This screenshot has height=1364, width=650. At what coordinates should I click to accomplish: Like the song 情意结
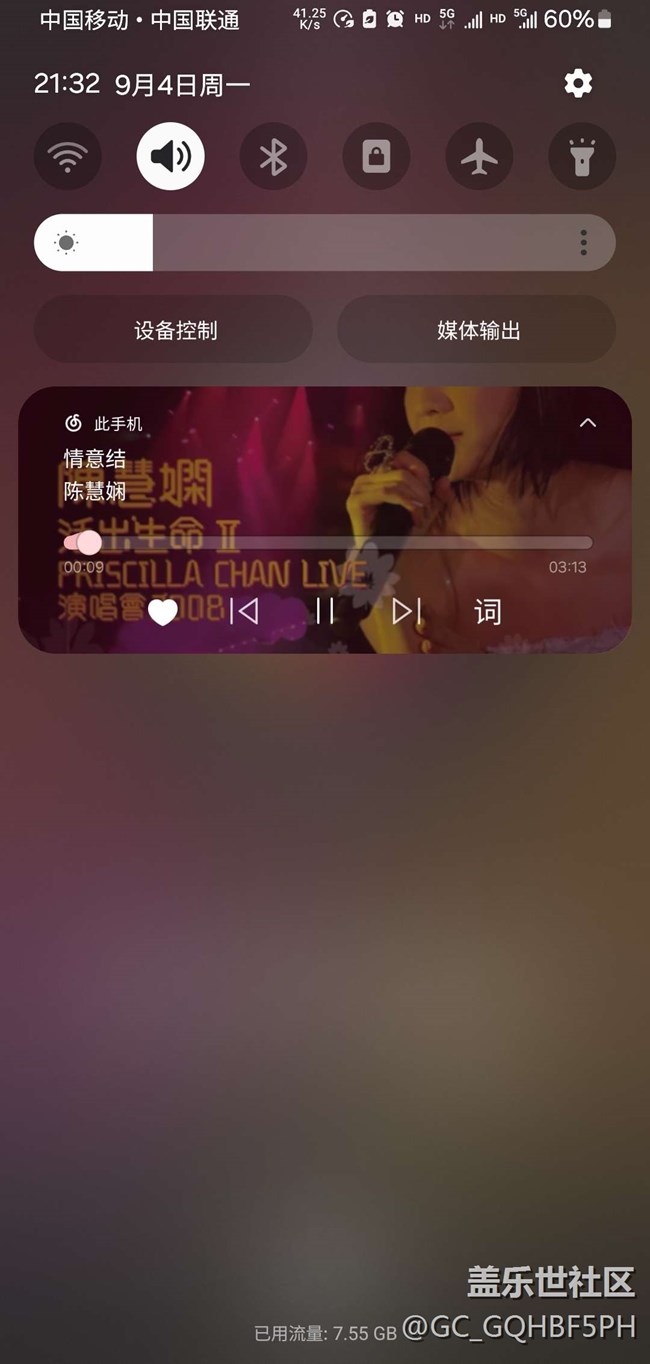pyautogui.click(x=162, y=611)
